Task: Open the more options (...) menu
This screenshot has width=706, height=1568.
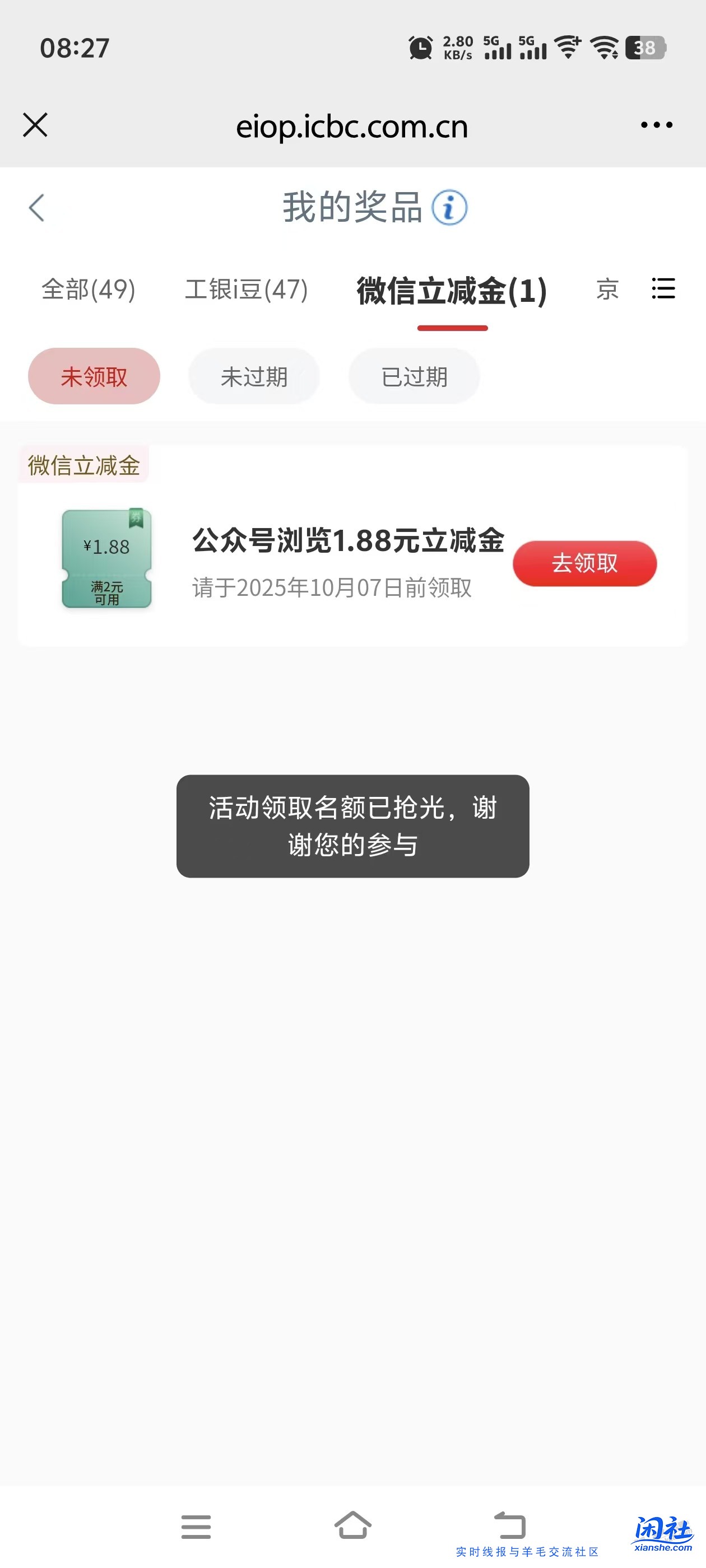Action: point(656,125)
